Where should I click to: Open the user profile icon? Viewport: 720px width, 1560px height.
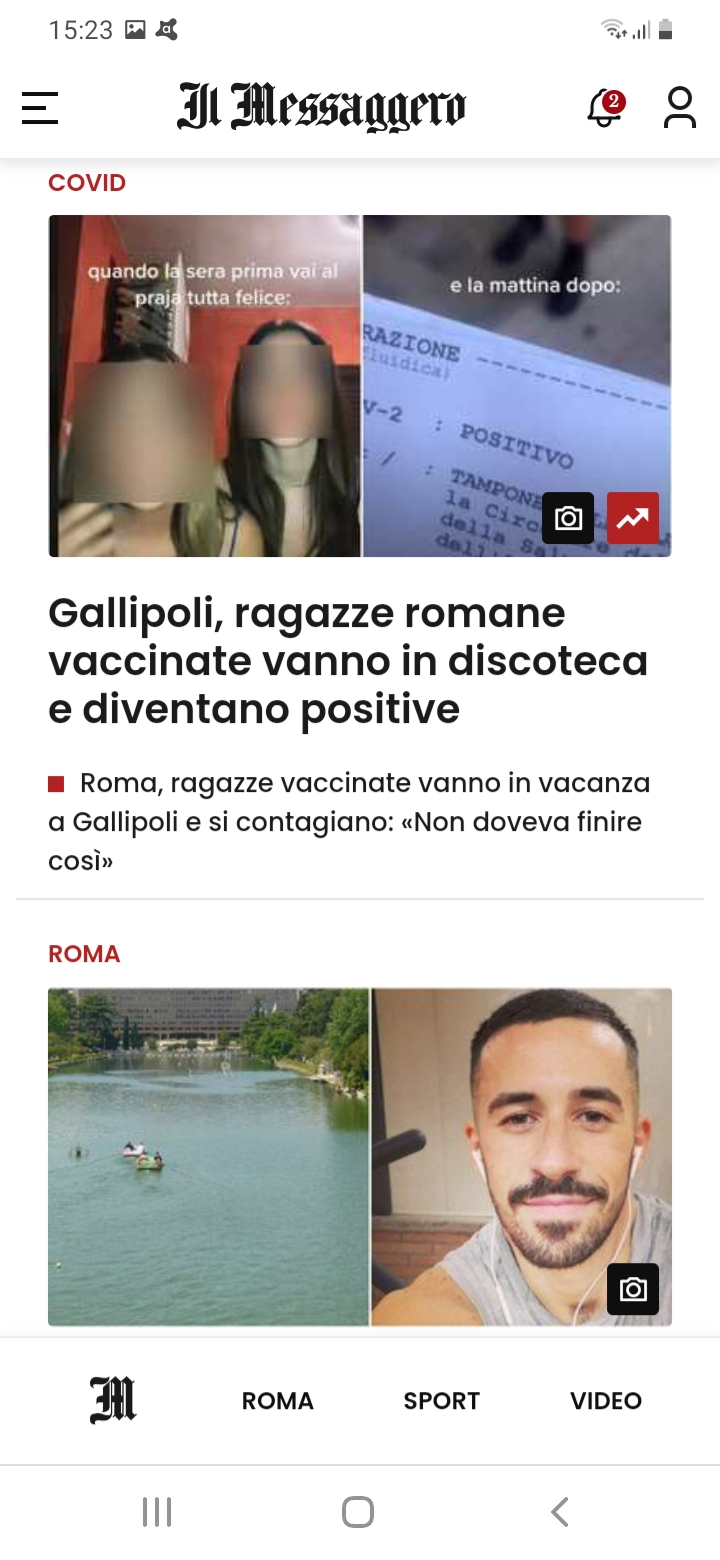(680, 108)
